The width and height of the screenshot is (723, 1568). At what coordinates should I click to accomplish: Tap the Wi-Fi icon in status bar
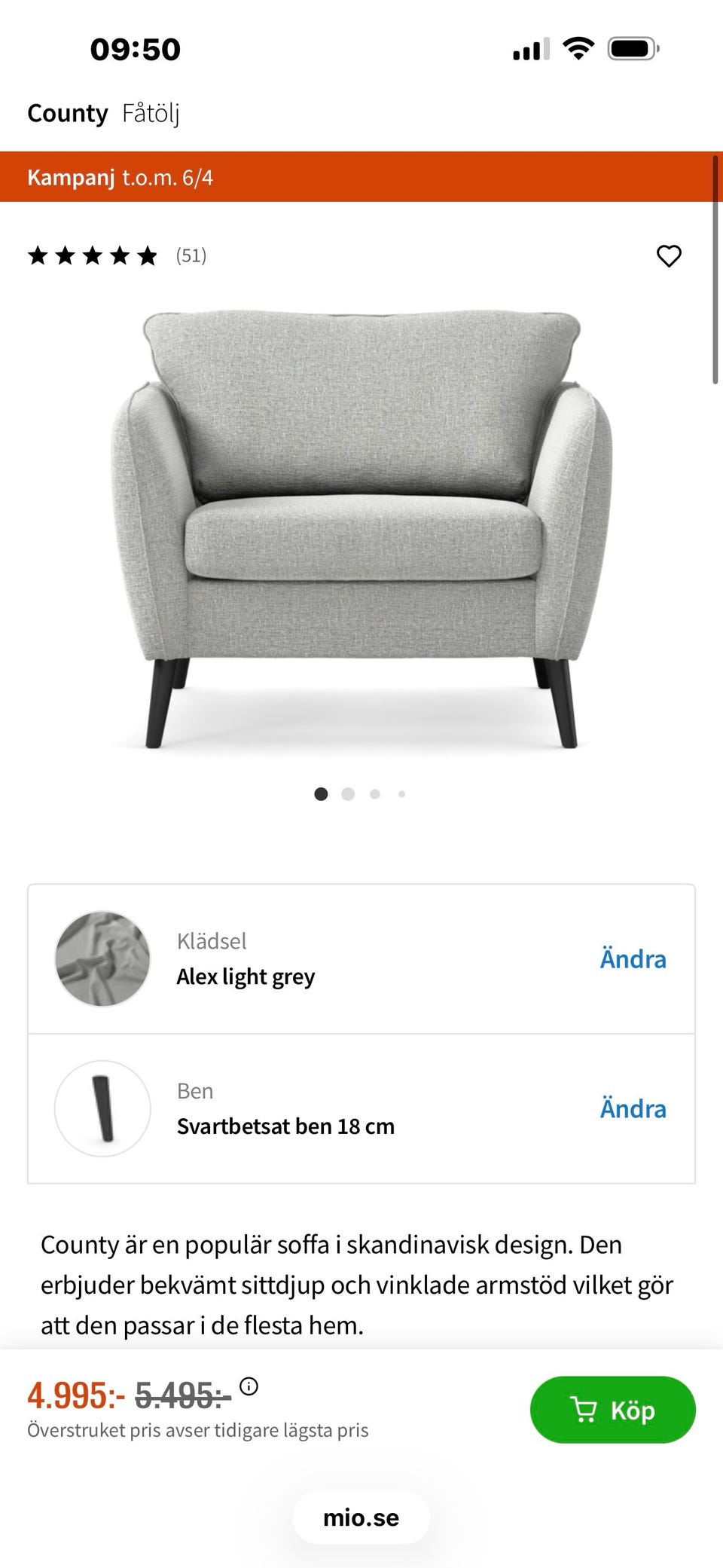[x=578, y=49]
